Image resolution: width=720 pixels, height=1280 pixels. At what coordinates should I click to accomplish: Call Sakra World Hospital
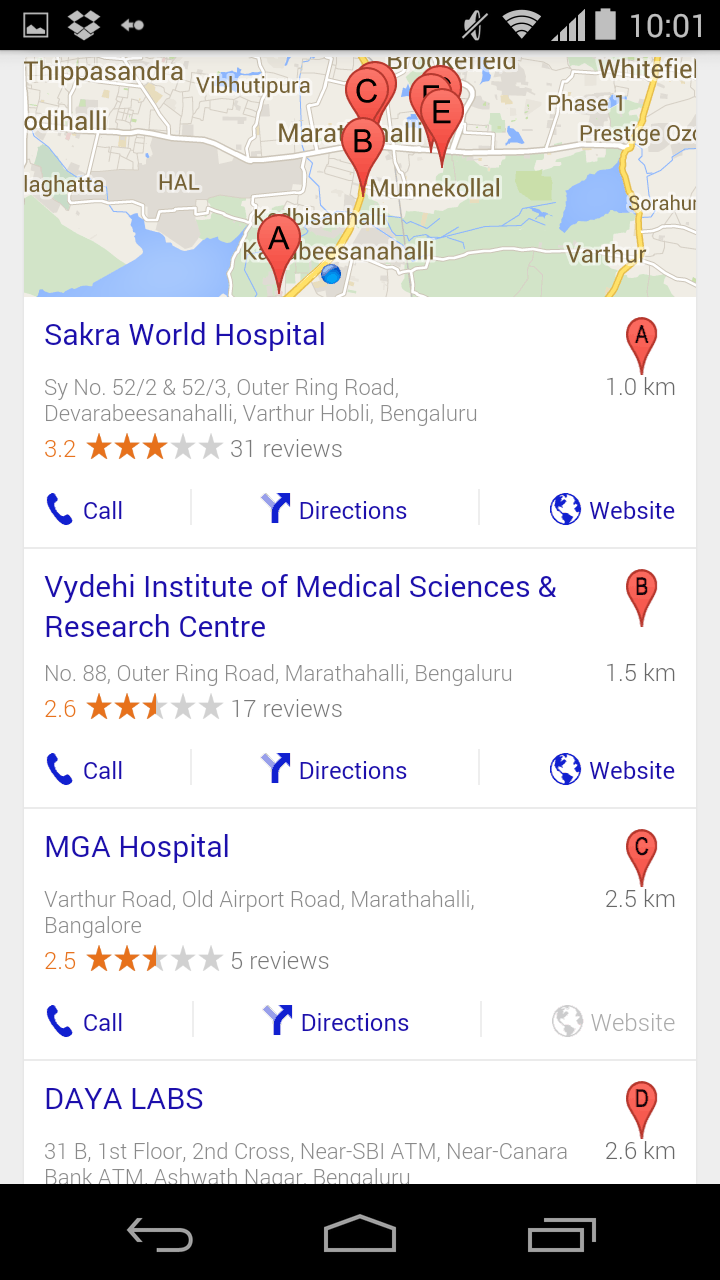[85, 510]
